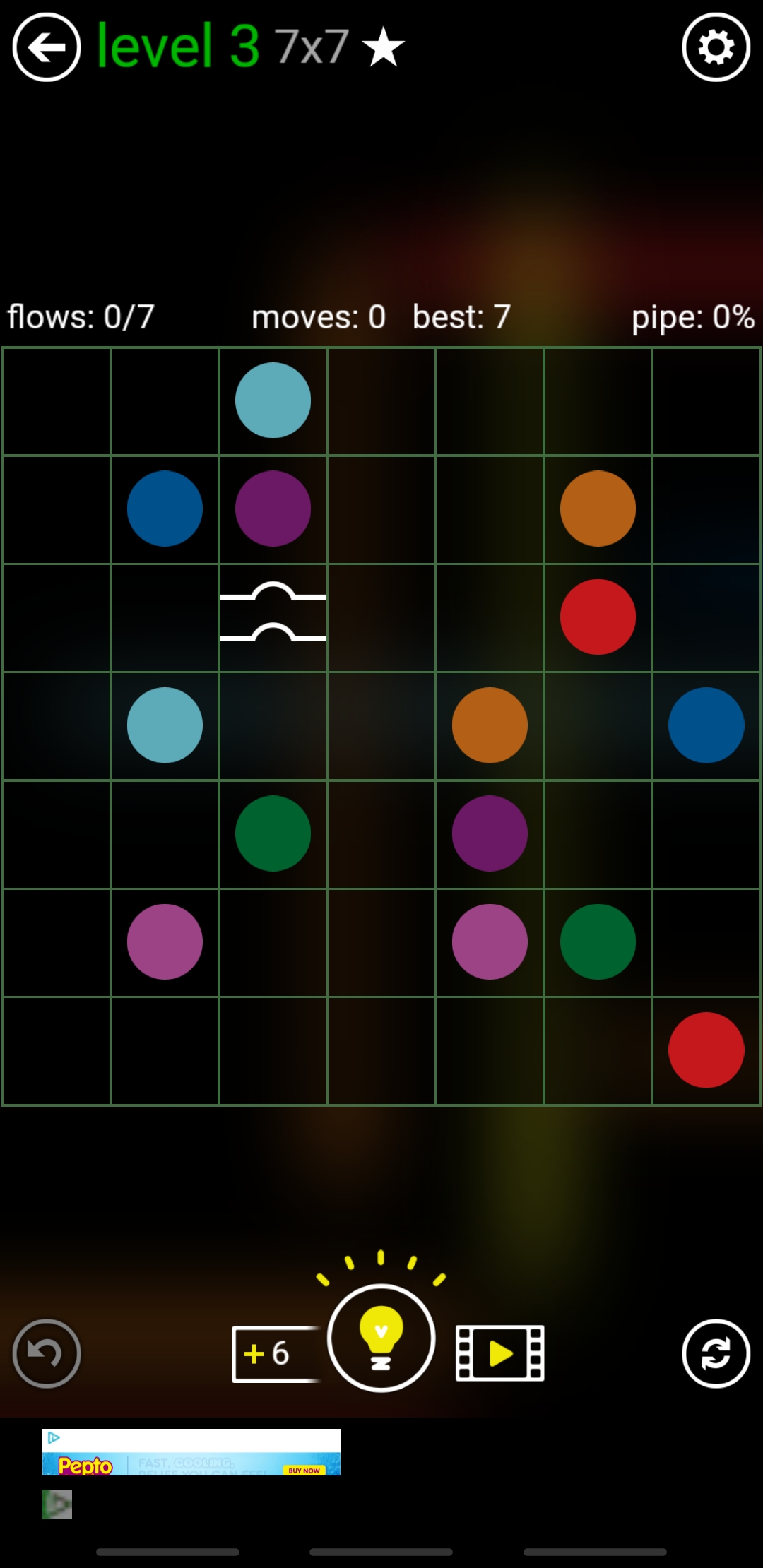This screenshot has height=1568, width=763.
Task: Open the settings gear
Action: point(716,47)
